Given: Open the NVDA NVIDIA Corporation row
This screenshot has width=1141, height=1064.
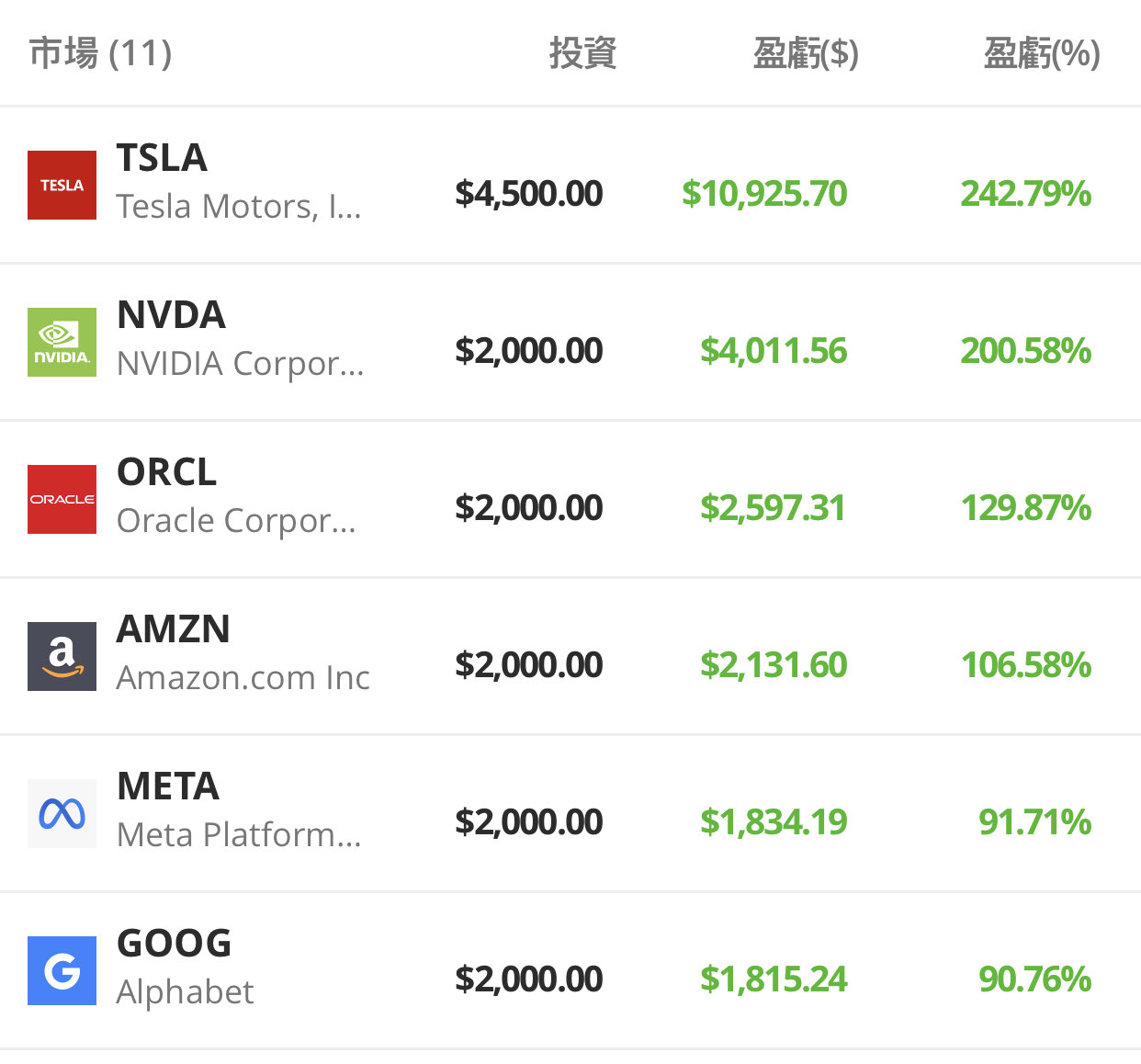Looking at the screenshot, I should [x=239, y=341].
